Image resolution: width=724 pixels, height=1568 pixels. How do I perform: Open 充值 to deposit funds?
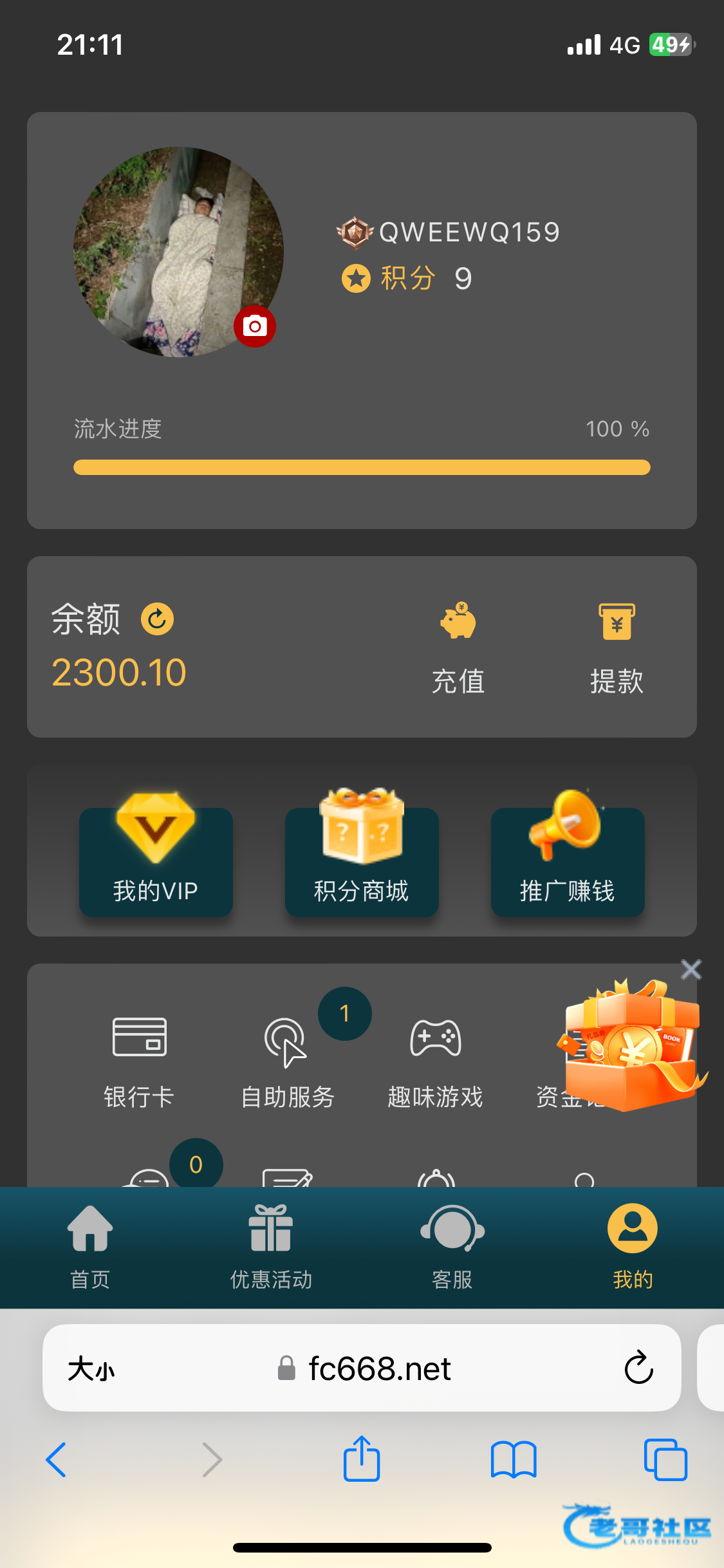coord(458,649)
